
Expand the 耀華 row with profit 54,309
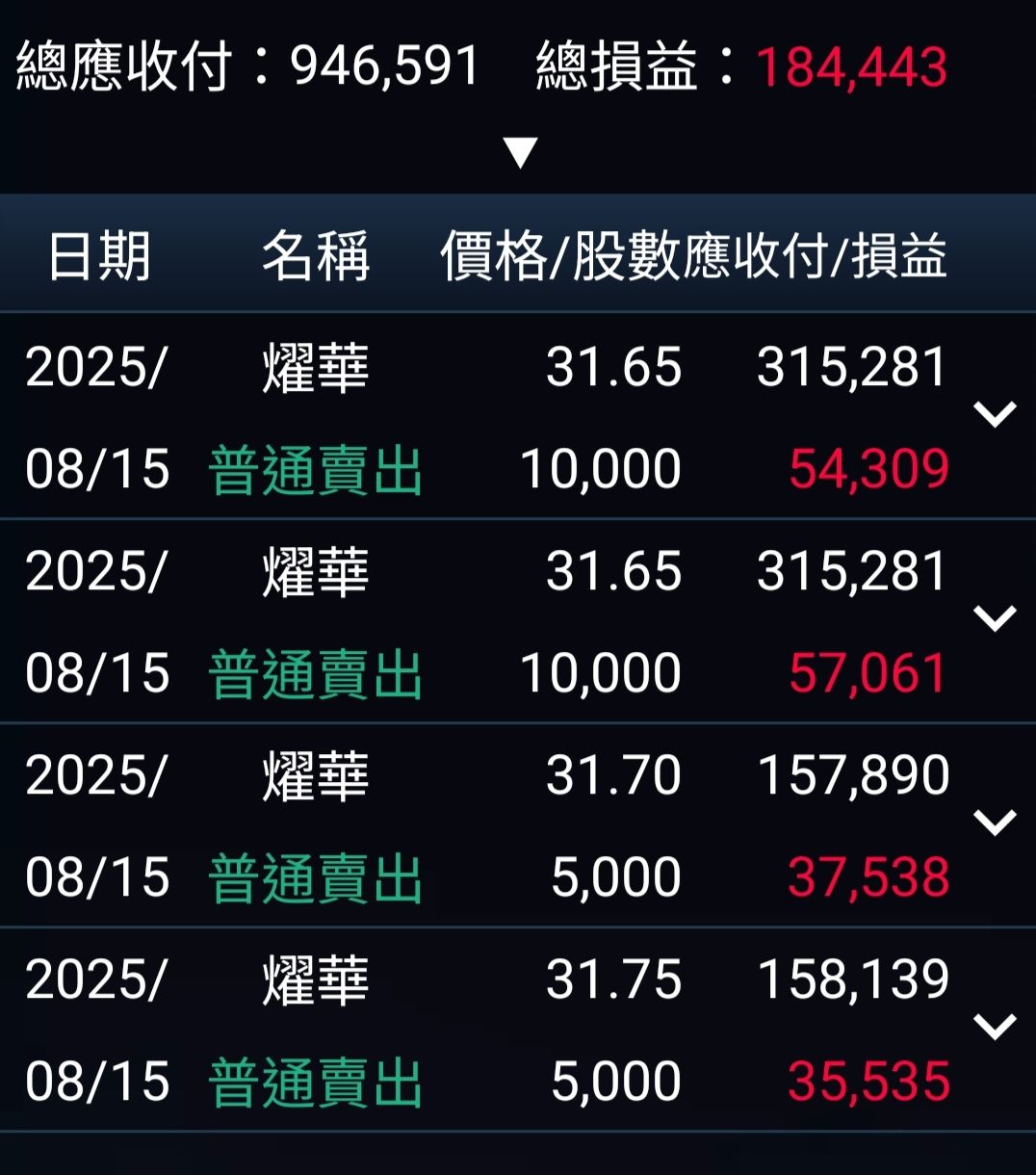(x=995, y=415)
